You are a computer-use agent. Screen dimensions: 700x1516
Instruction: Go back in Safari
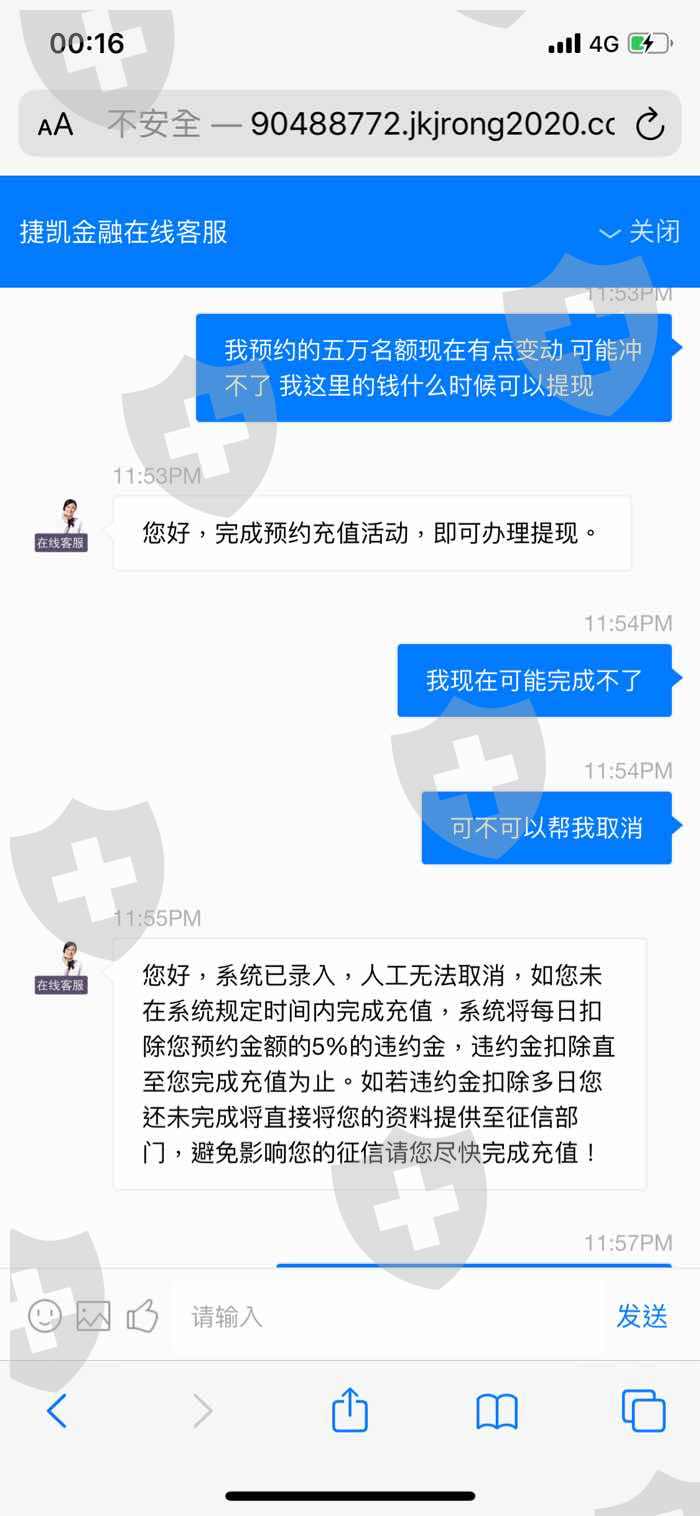coord(57,1411)
